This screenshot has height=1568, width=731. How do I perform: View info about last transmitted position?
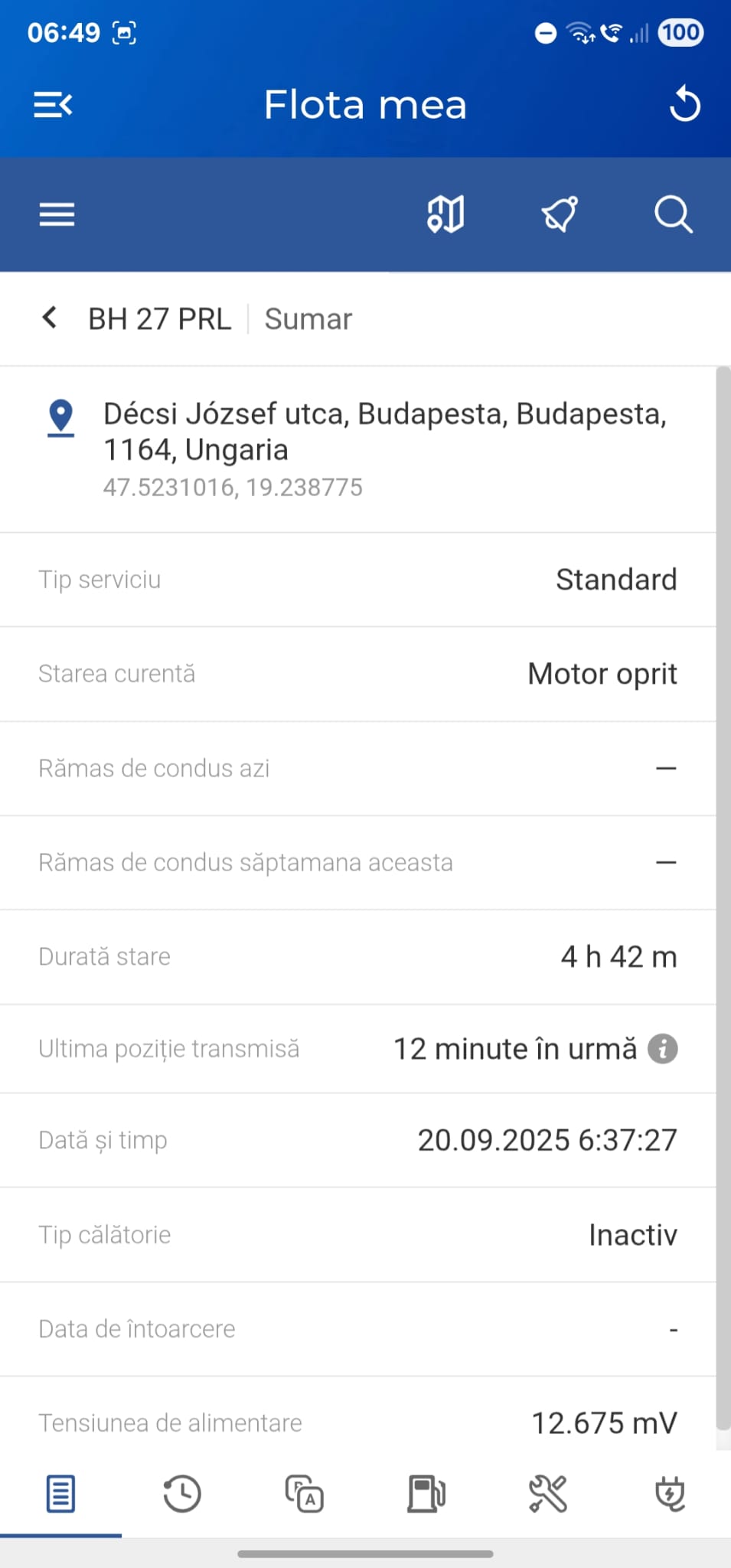coord(663,1049)
